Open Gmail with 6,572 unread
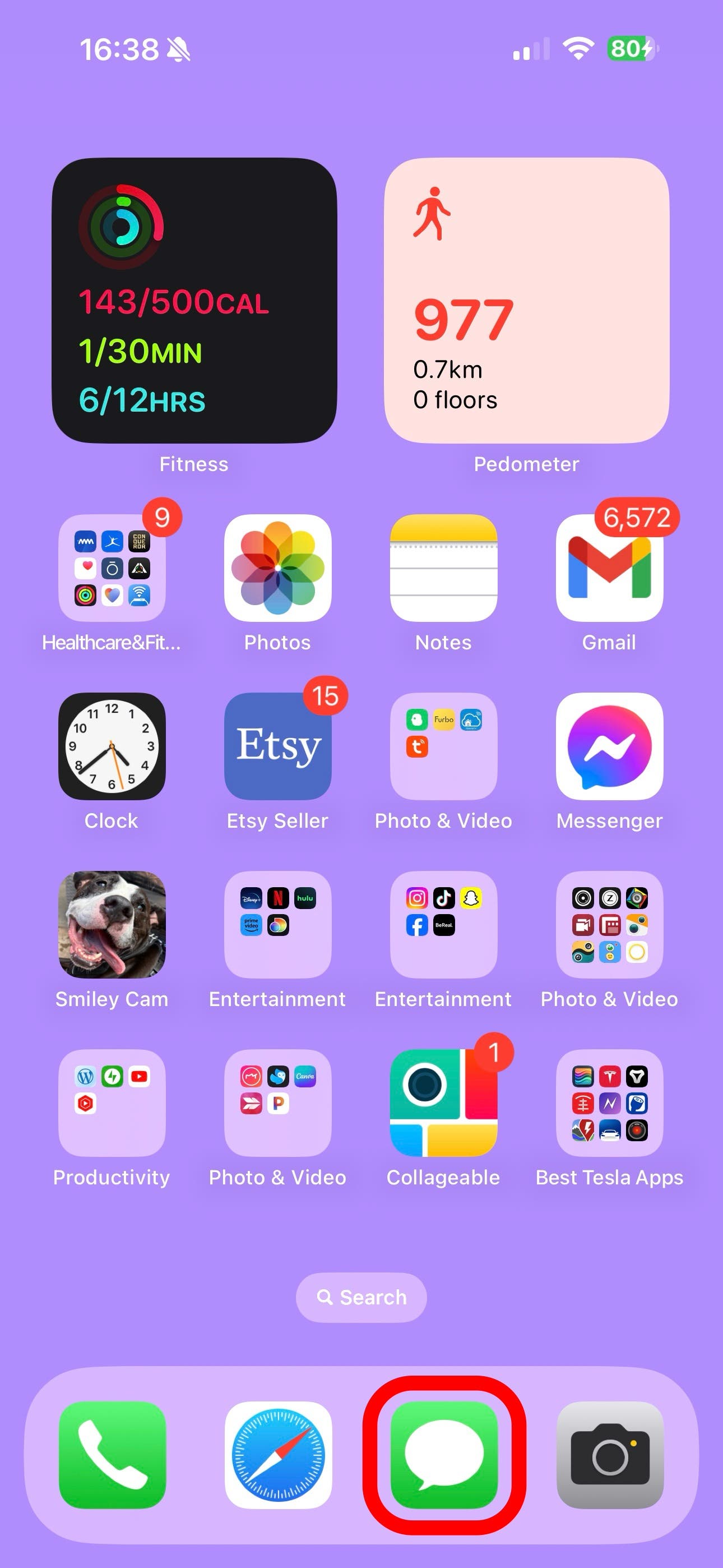The image size is (723, 1568). tap(610, 568)
